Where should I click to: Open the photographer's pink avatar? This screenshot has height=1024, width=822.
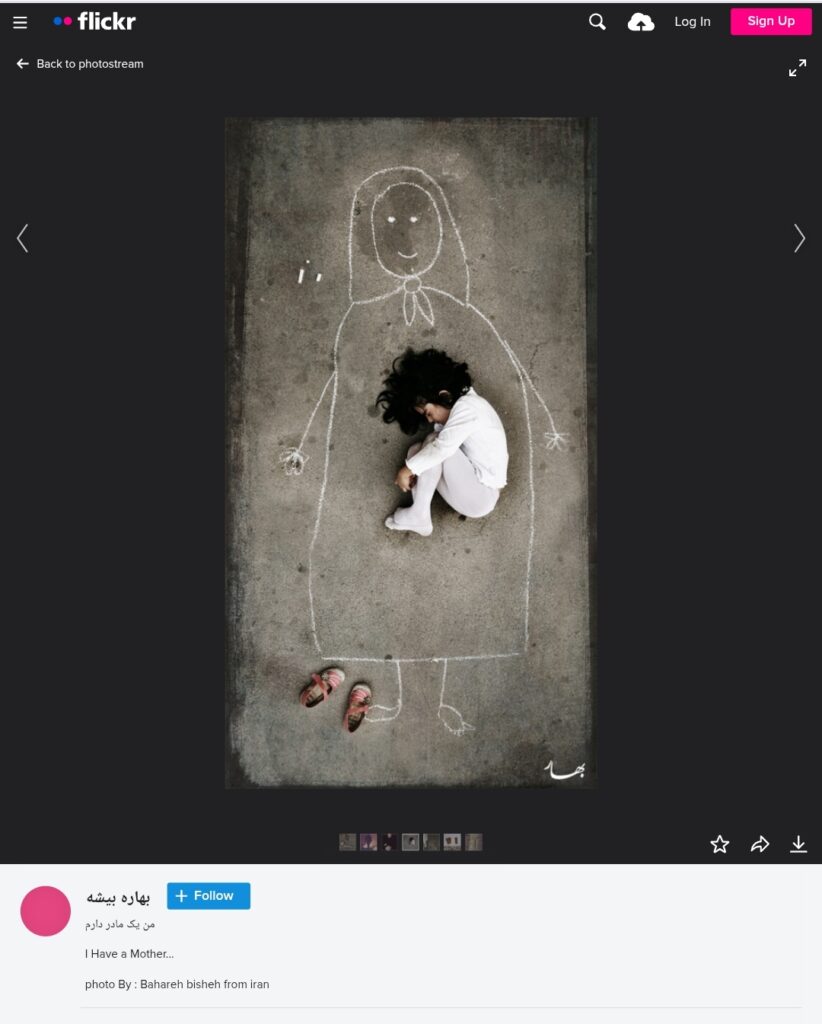[x=46, y=911]
